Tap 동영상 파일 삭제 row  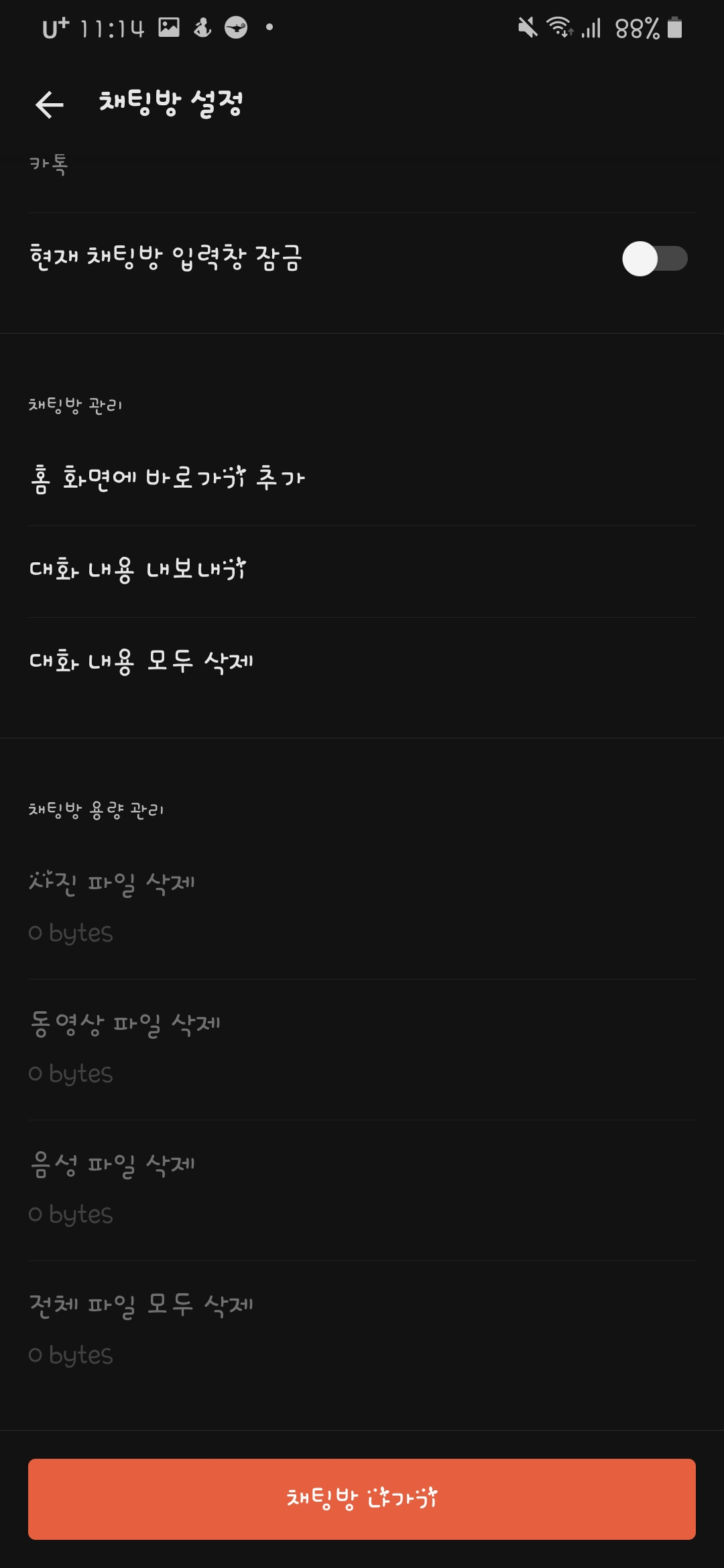pos(362,1049)
